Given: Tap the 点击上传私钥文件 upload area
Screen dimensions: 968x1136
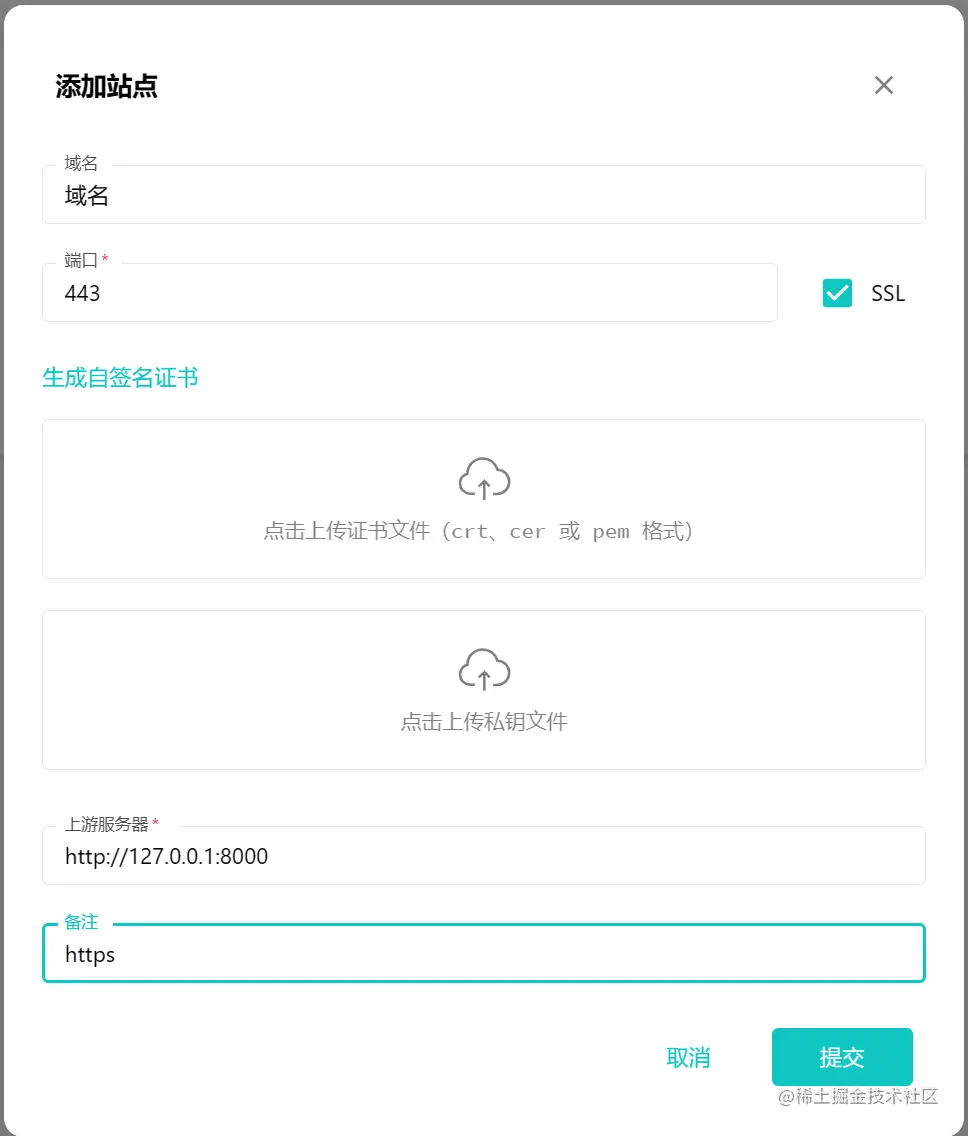Looking at the screenshot, I should (x=483, y=690).
